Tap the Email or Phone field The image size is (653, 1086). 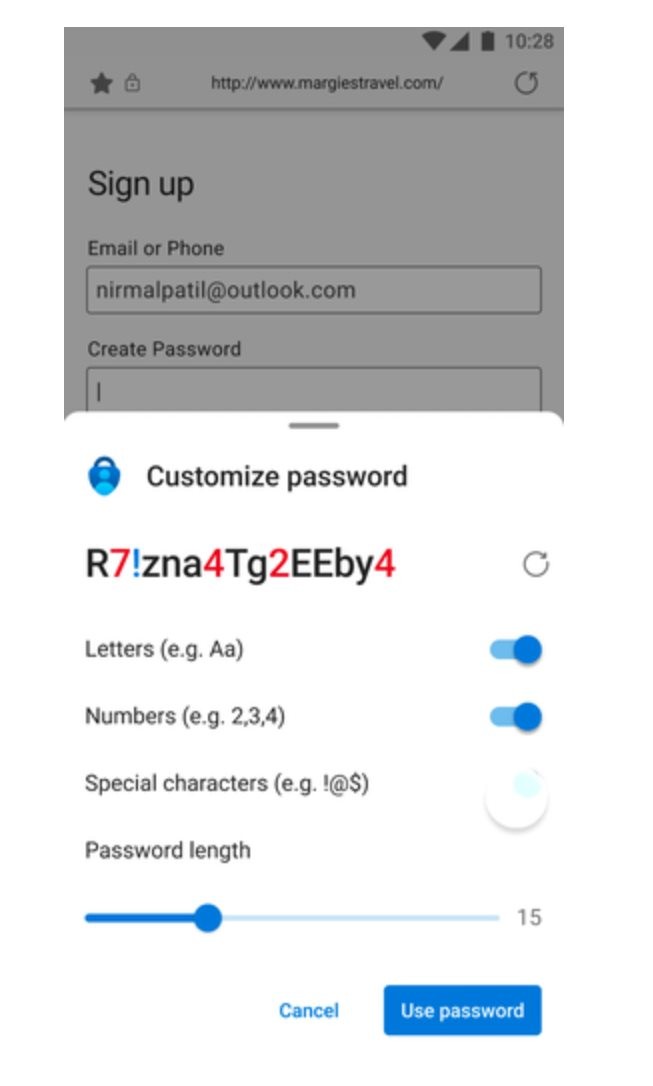pyautogui.click(x=314, y=290)
